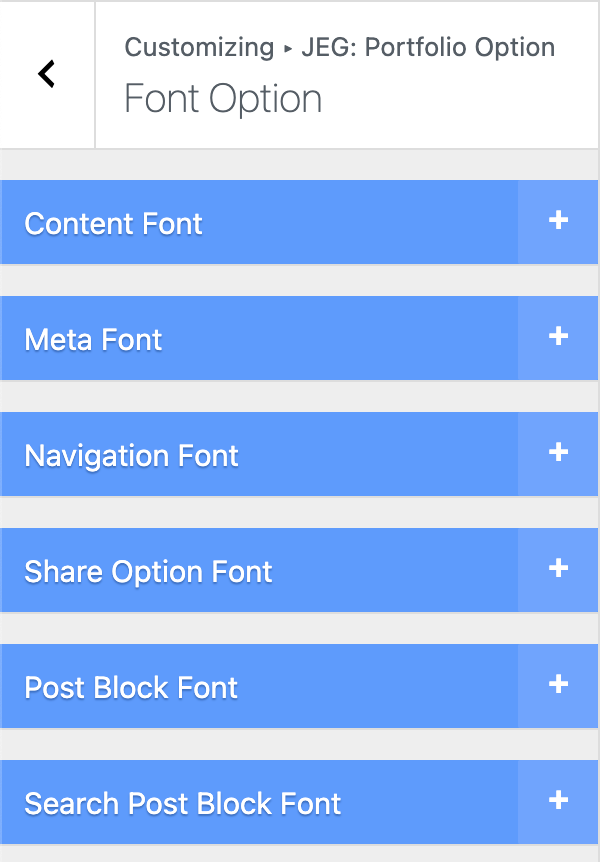Expand the Share Option Font section
Screen dimensions: 600x862
coord(558,569)
